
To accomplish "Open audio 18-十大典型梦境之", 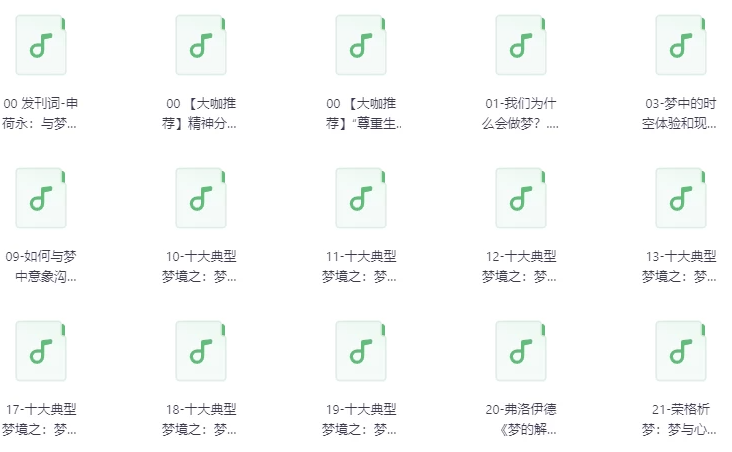I will pos(200,352).
